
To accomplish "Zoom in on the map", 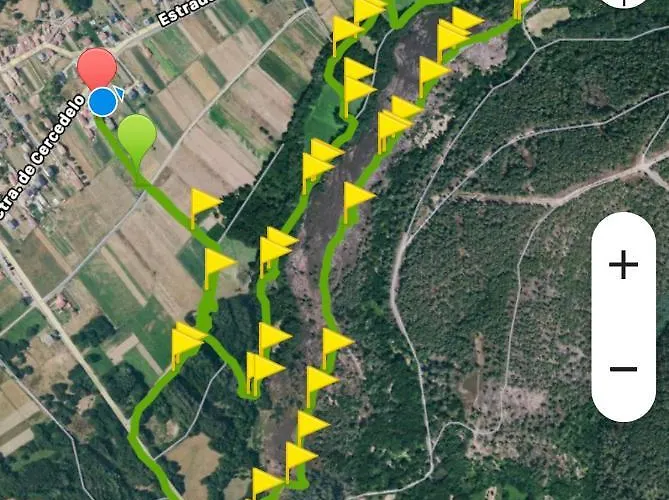I will tap(623, 265).
